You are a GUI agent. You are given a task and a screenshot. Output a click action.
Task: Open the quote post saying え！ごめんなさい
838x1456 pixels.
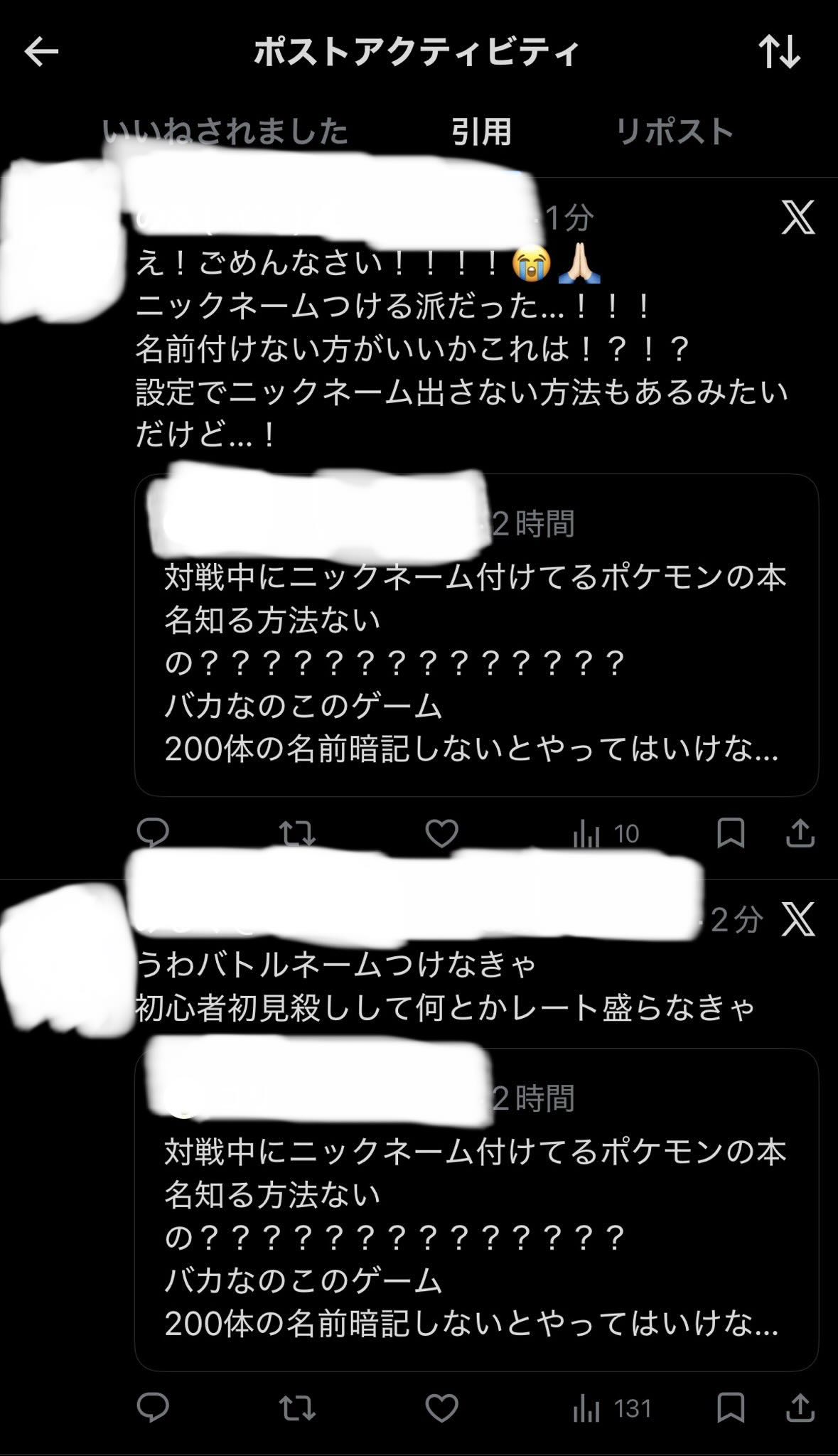pos(462,348)
